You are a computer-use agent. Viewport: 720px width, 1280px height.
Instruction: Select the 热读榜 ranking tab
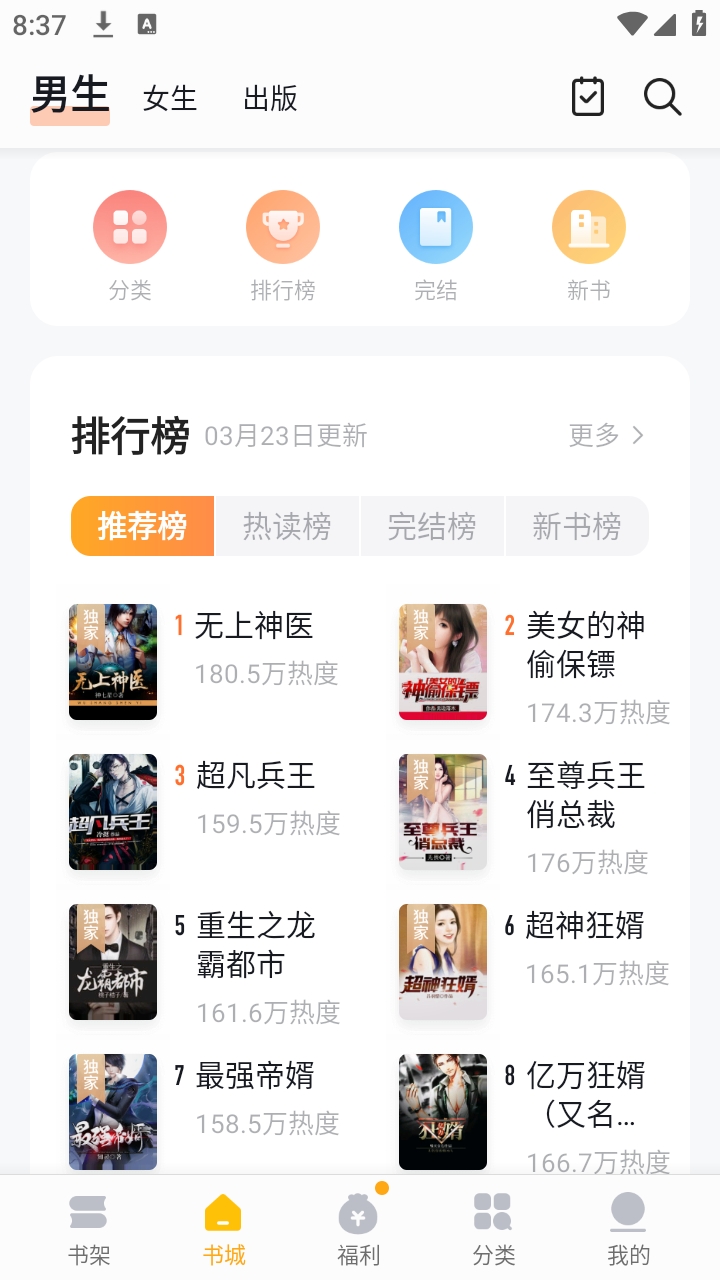tap(287, 526)
